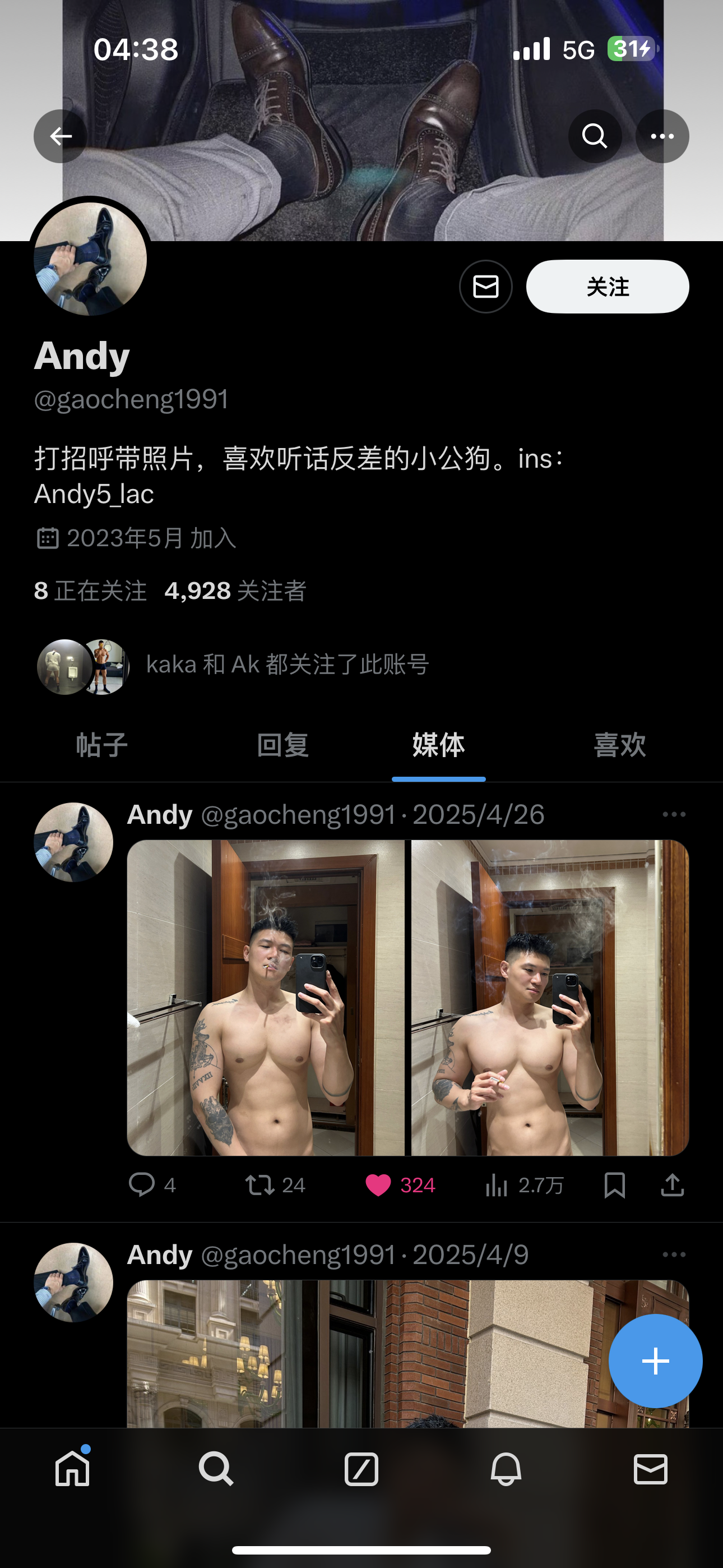Go back using the arrow button

click(61, 136)
